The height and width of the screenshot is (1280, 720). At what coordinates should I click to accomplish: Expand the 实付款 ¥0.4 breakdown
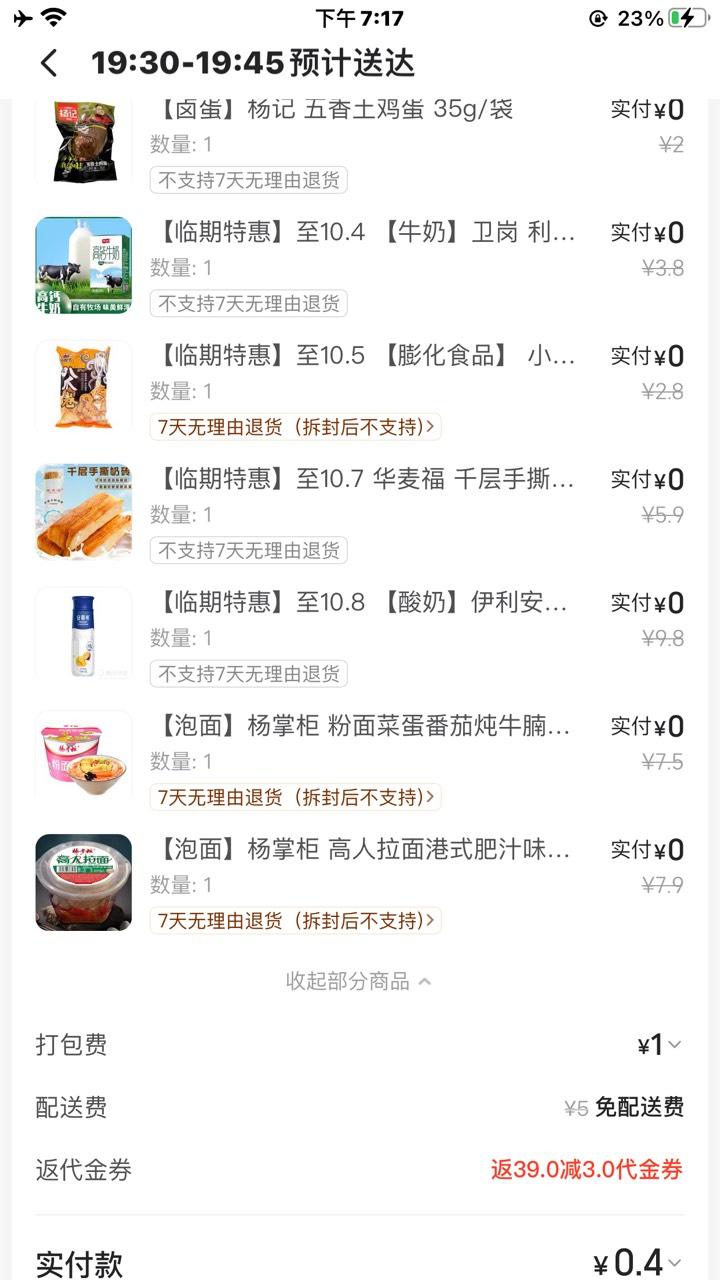(x=640, y=1264)
